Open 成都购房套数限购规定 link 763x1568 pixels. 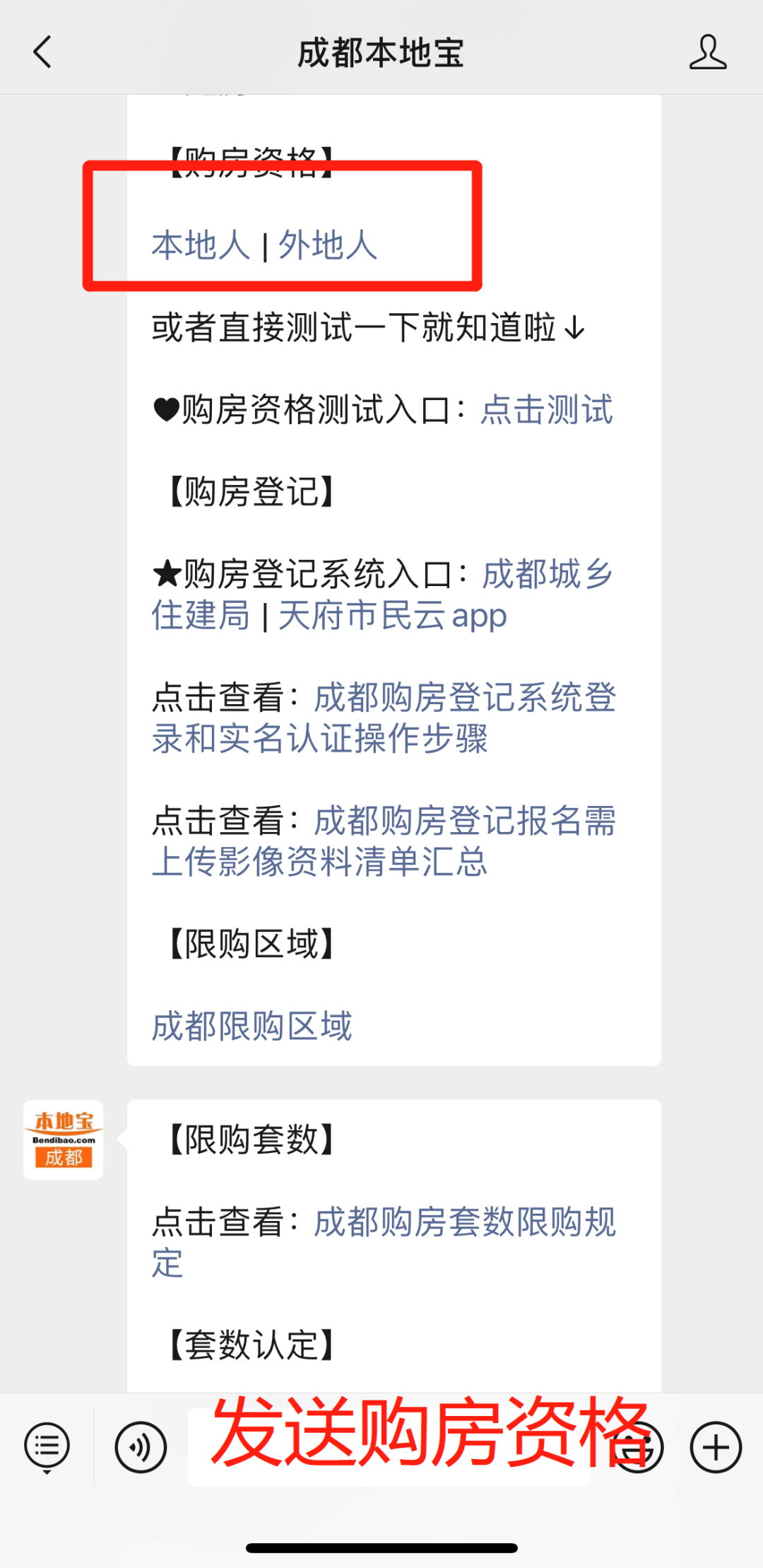tap(464, 1222)
